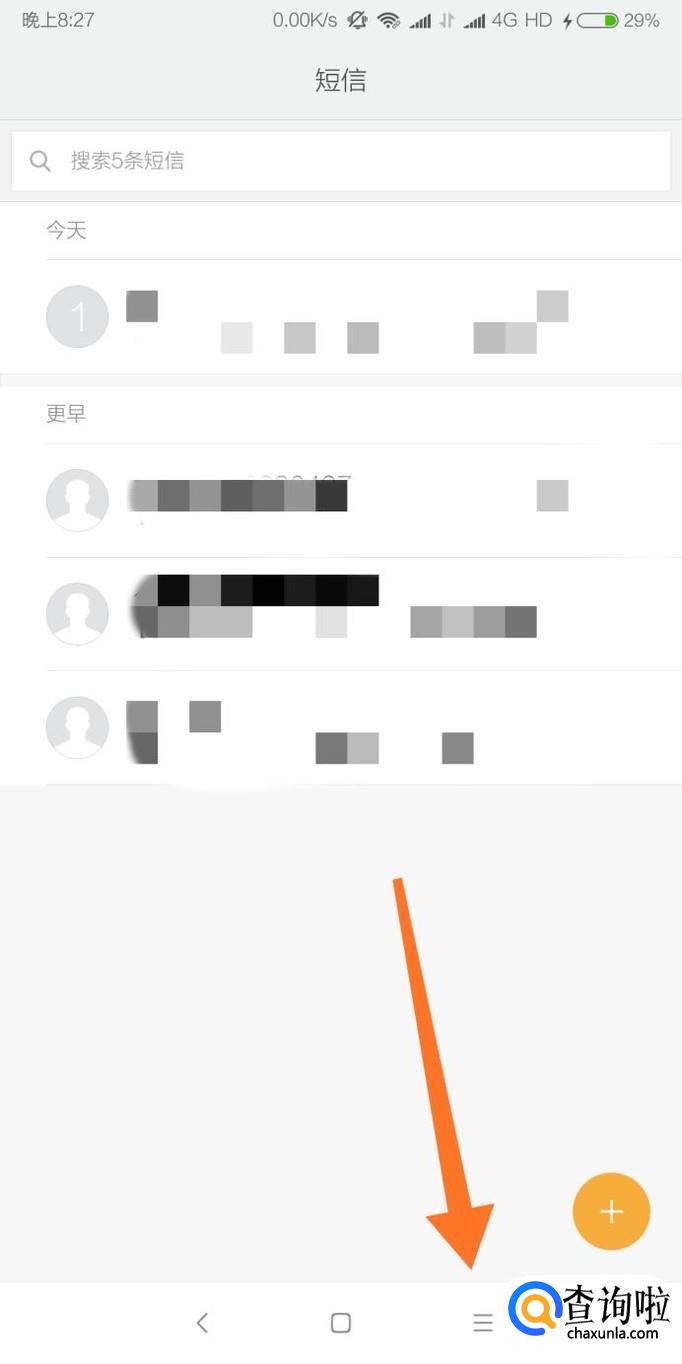Go back using navigation bar arrow
Screen dimensions: 682x1364
click(x=202, y=1323)
